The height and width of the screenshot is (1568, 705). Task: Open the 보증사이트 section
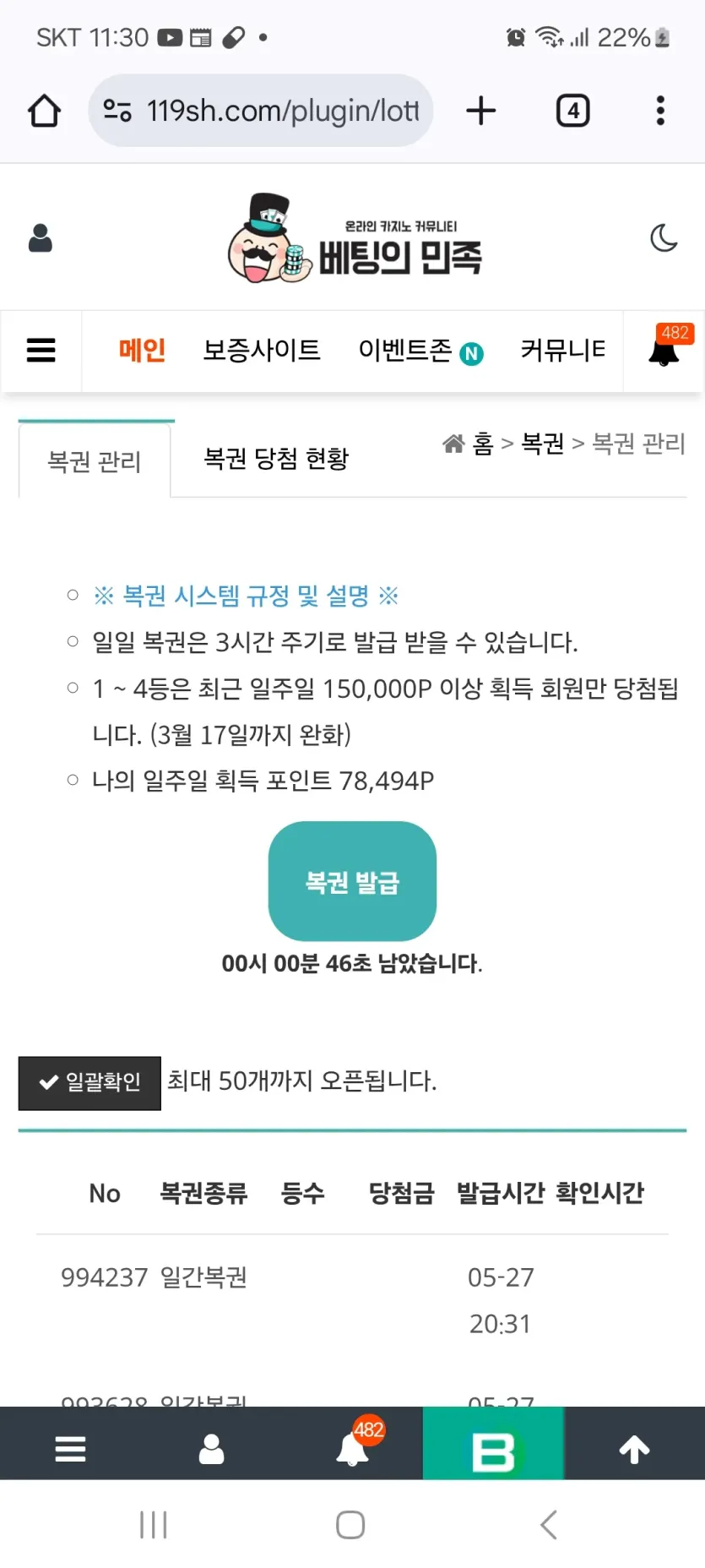coord(262,350)
